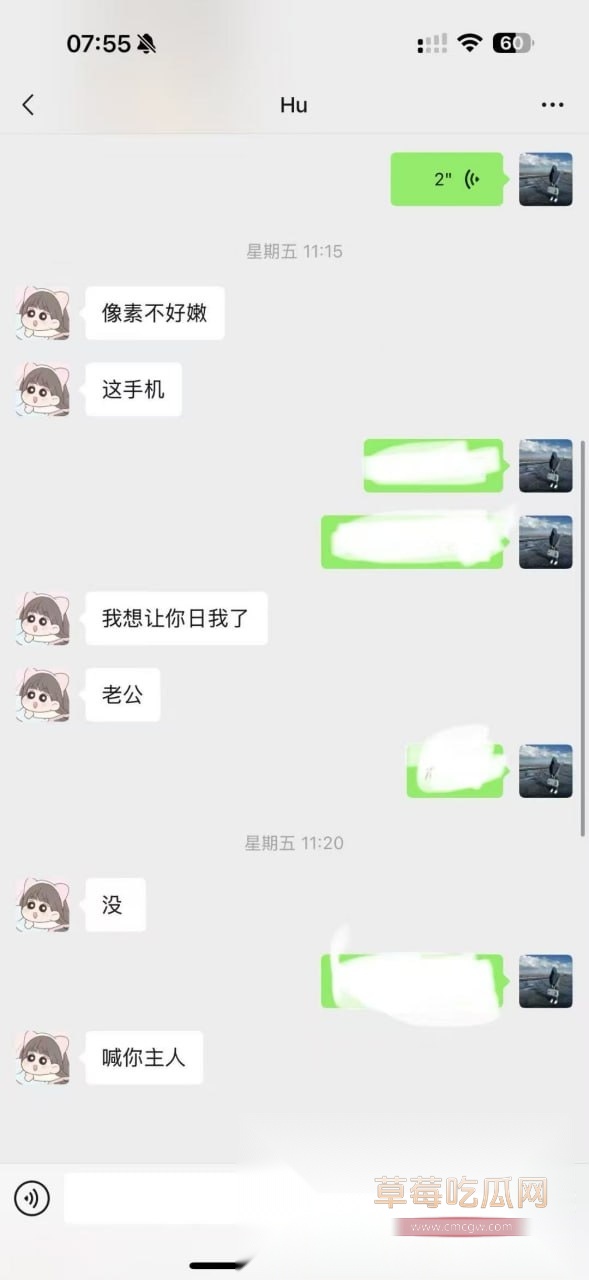
Task: Switch to voice input with the speaker icon
Action: coord(32,1197)
